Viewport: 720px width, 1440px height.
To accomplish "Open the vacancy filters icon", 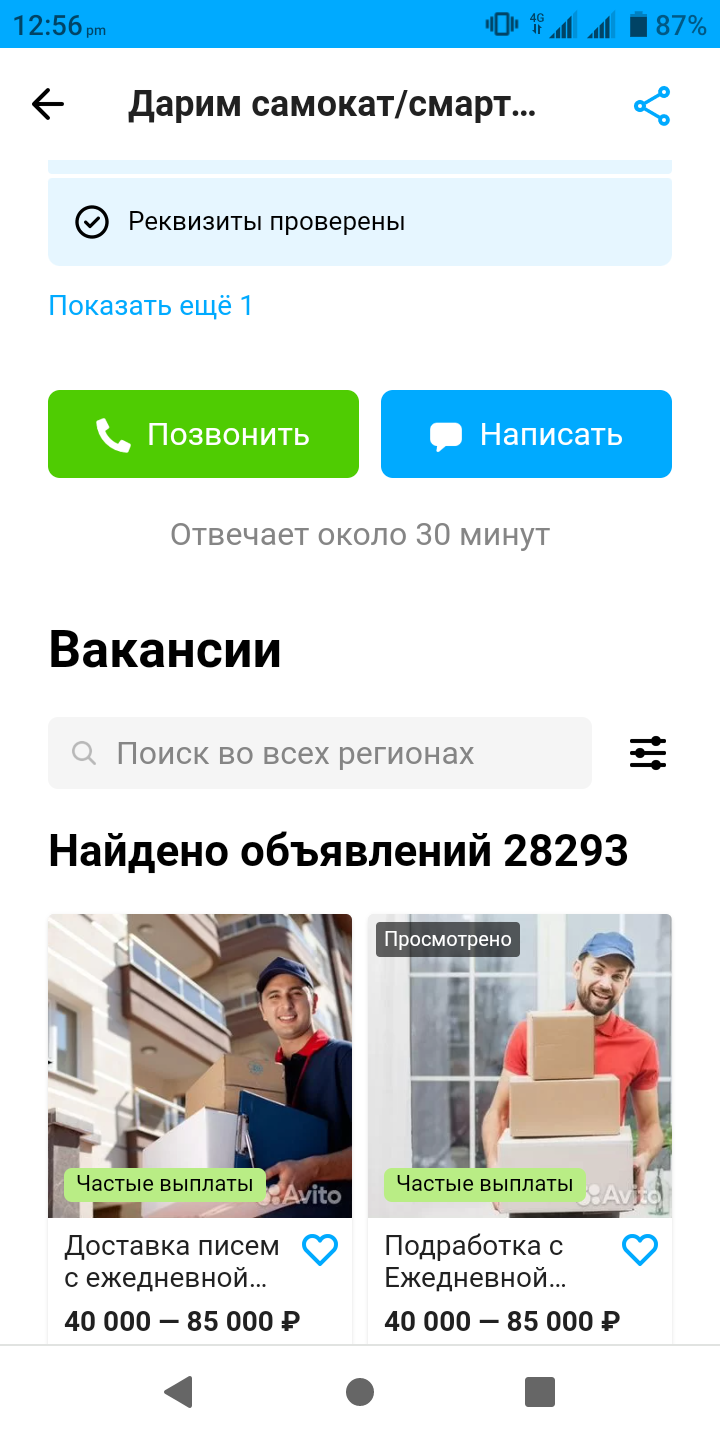I will click(648, 753).
